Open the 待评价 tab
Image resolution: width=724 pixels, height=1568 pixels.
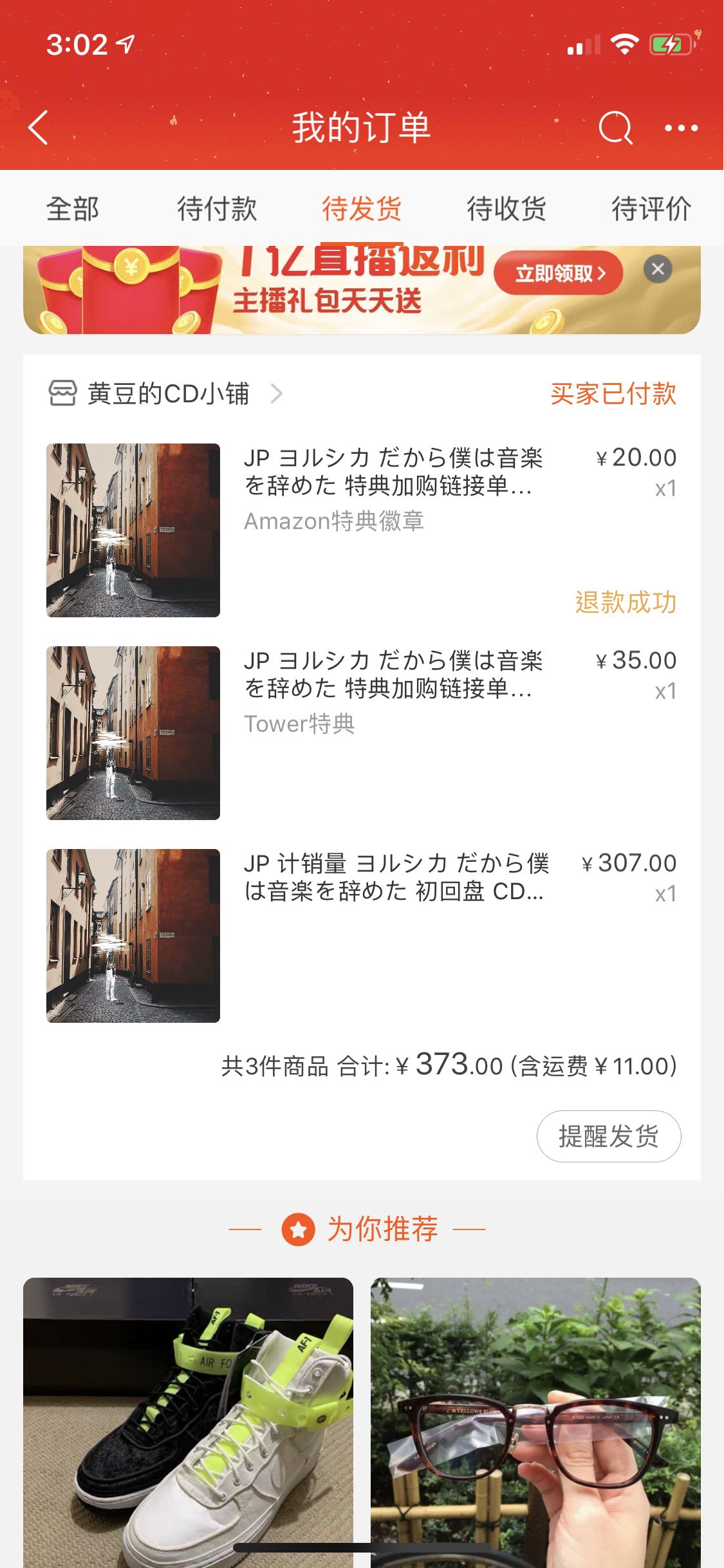651,209
